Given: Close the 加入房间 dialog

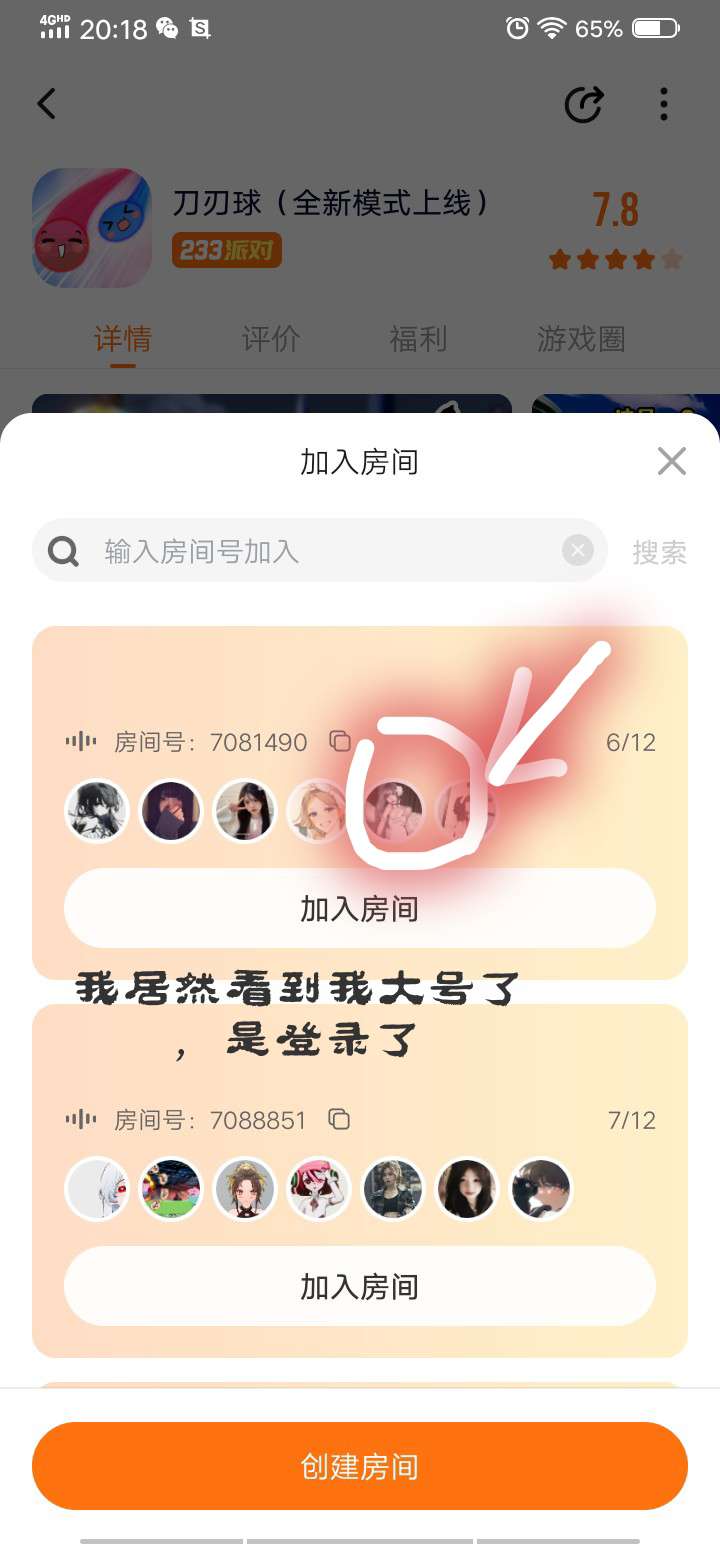Looking at the screenshot, I should (671, 461).
